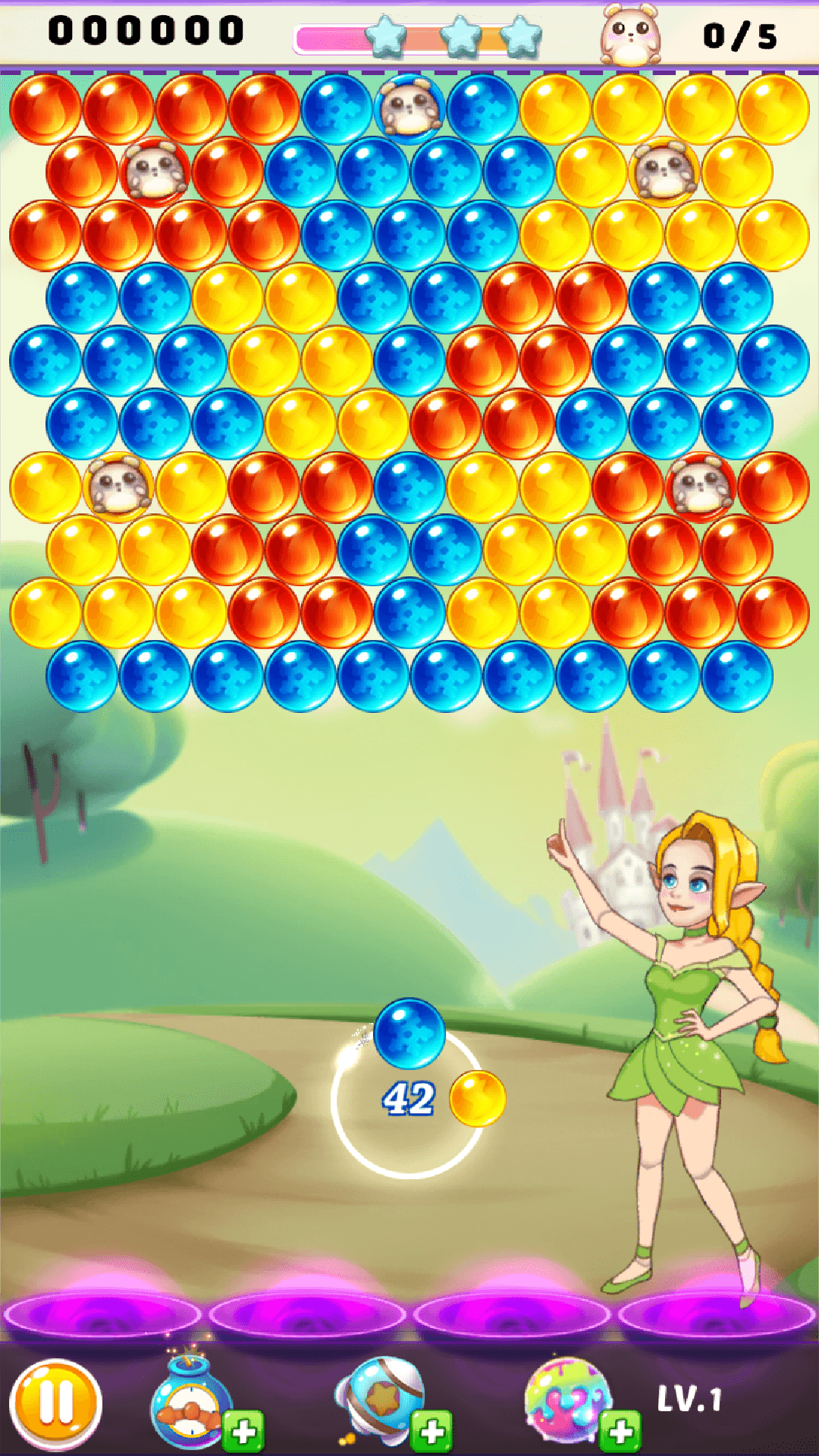
Task: Tap the blue bubble in the launcher
Action: (409, 1034)
